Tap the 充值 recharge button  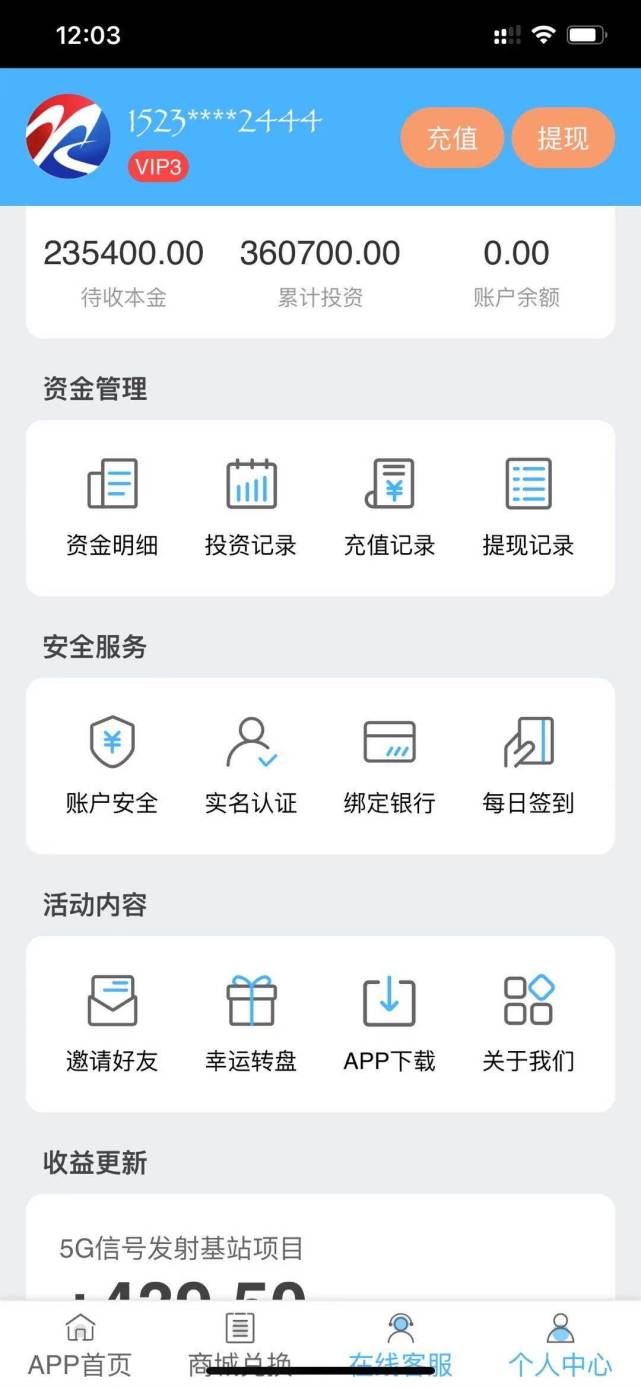[x=452, y=138]
